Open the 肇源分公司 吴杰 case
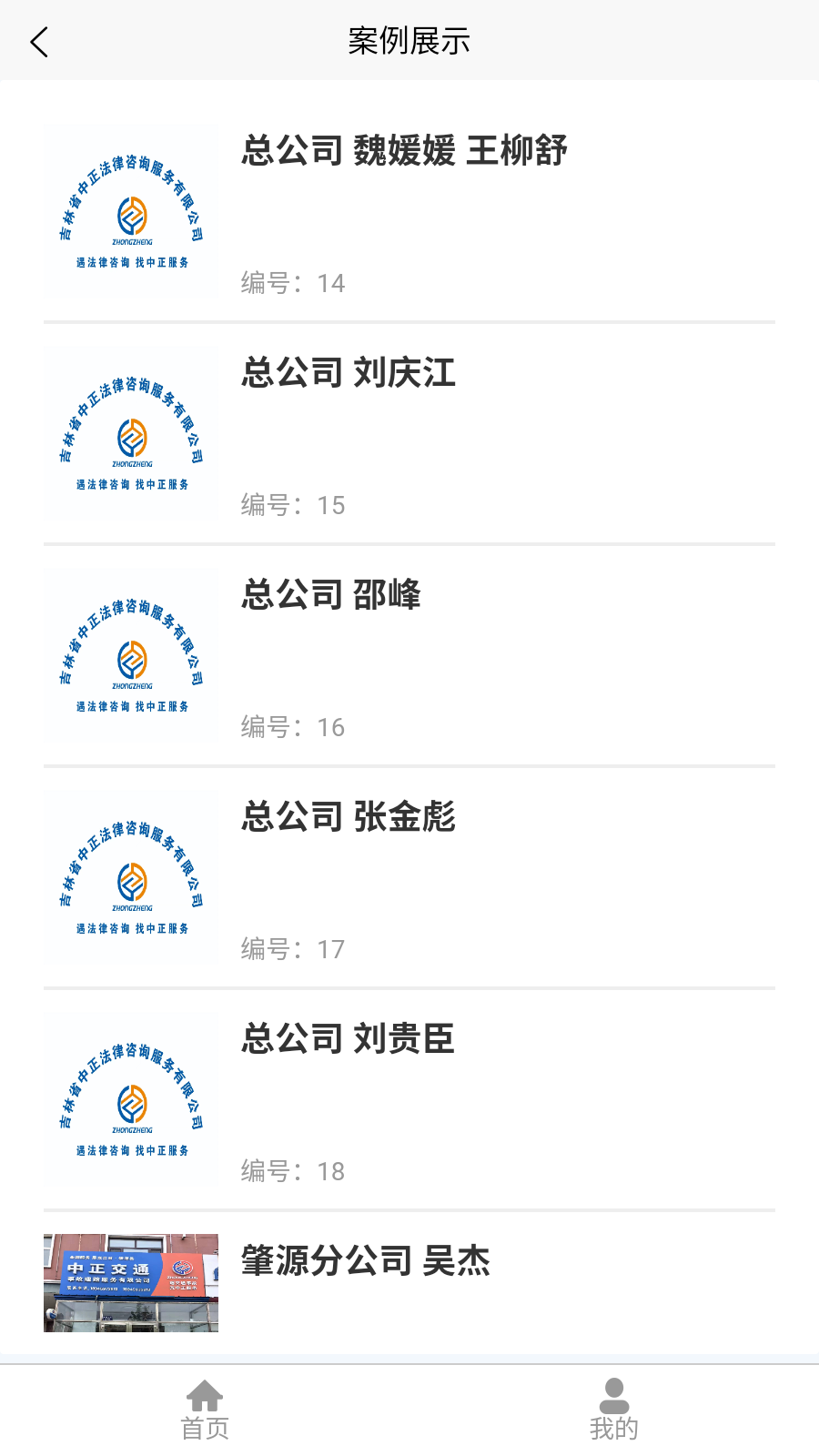 coord(367,1262)
